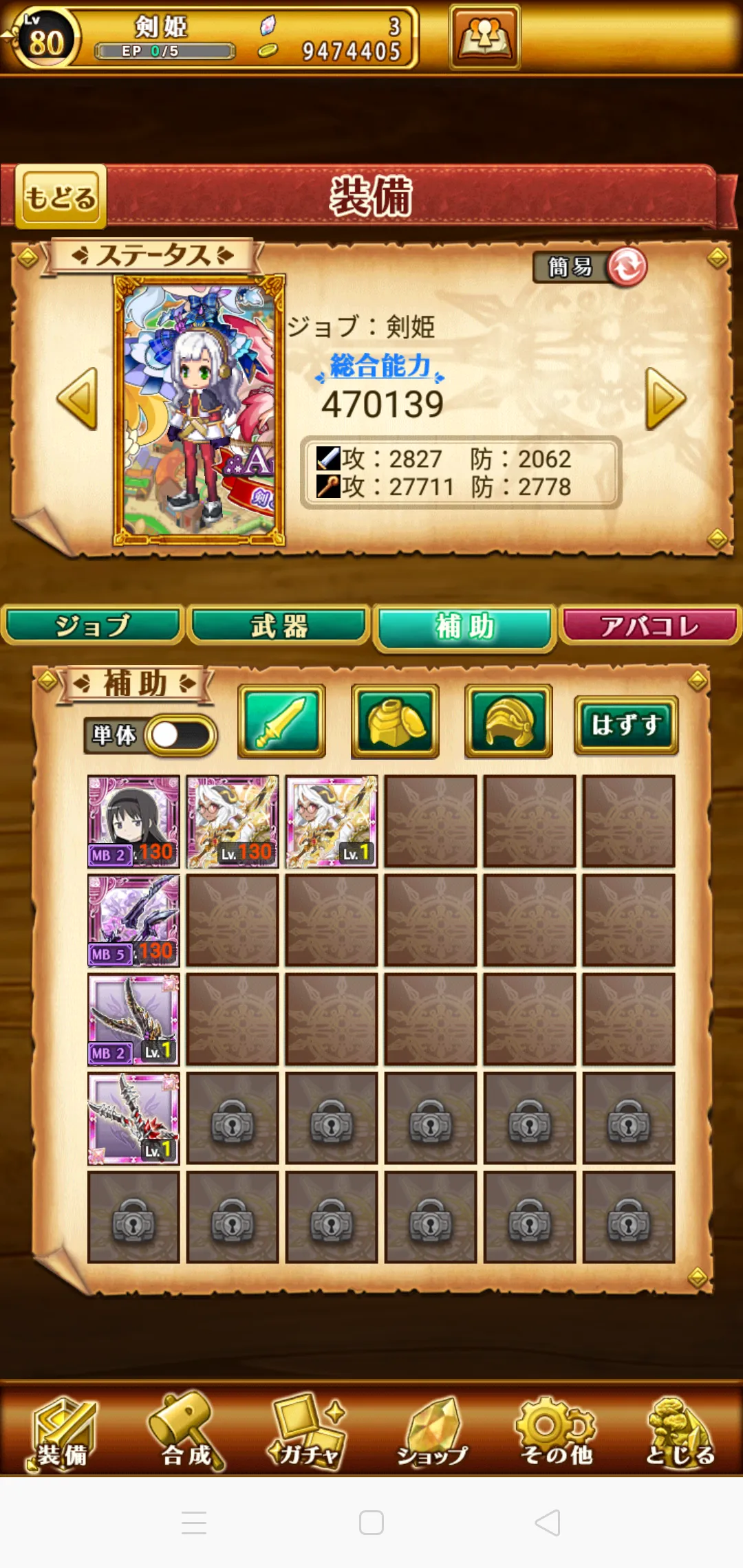Tap the もどる back button

coord(61,197)
